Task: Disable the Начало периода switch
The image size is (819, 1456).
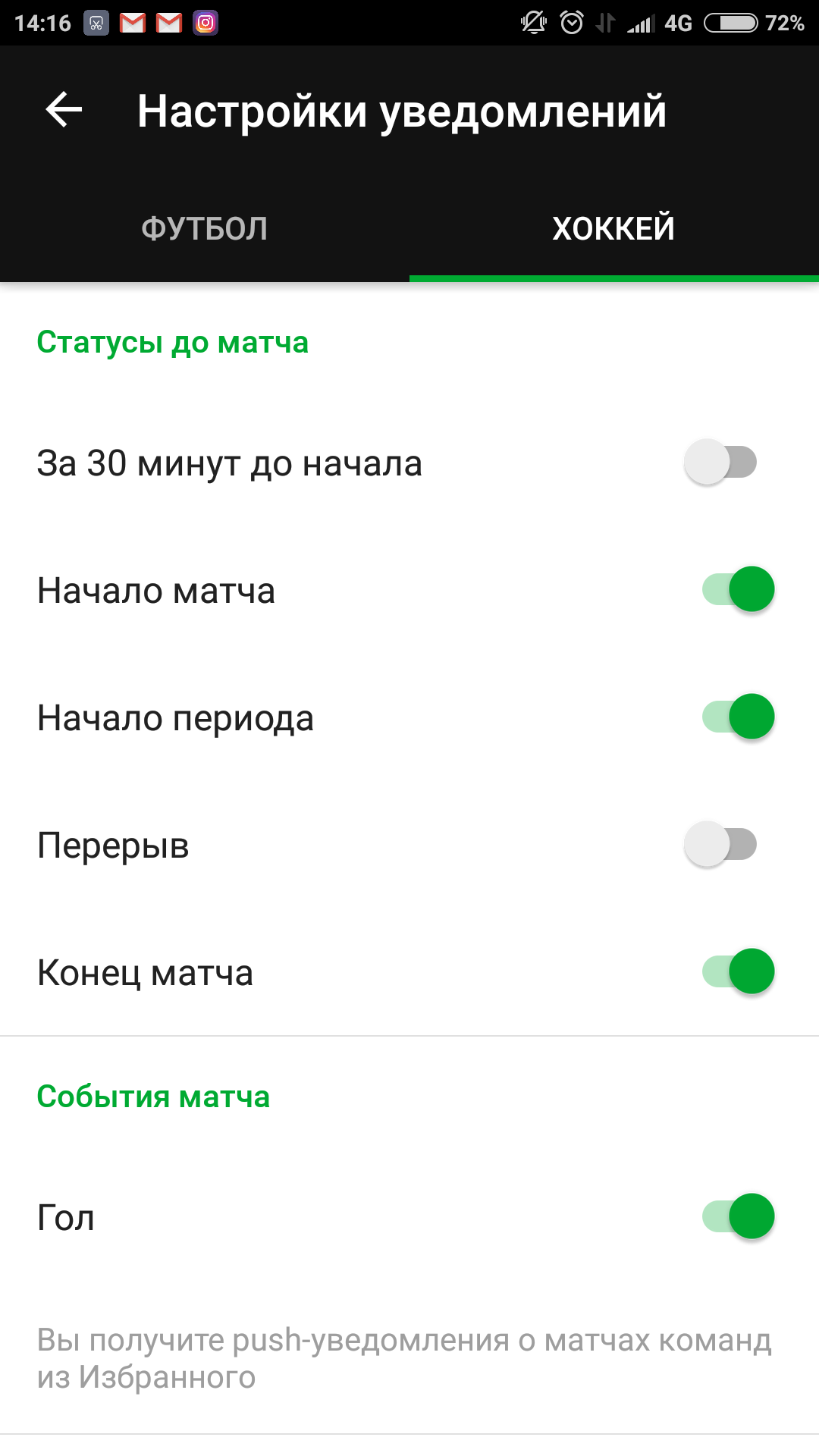Action: click(x=738, y=717)
